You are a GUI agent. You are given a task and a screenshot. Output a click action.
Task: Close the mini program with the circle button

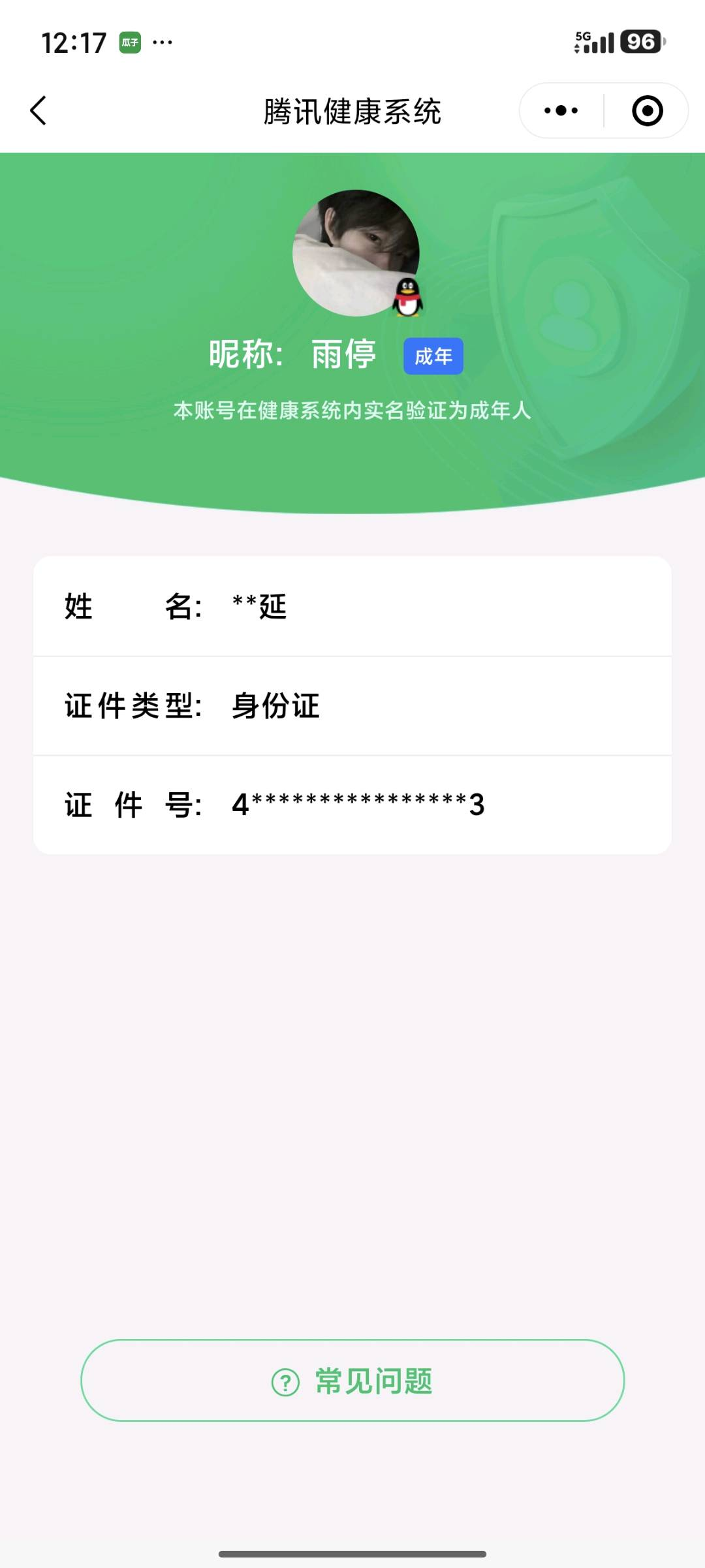(647, 110)
